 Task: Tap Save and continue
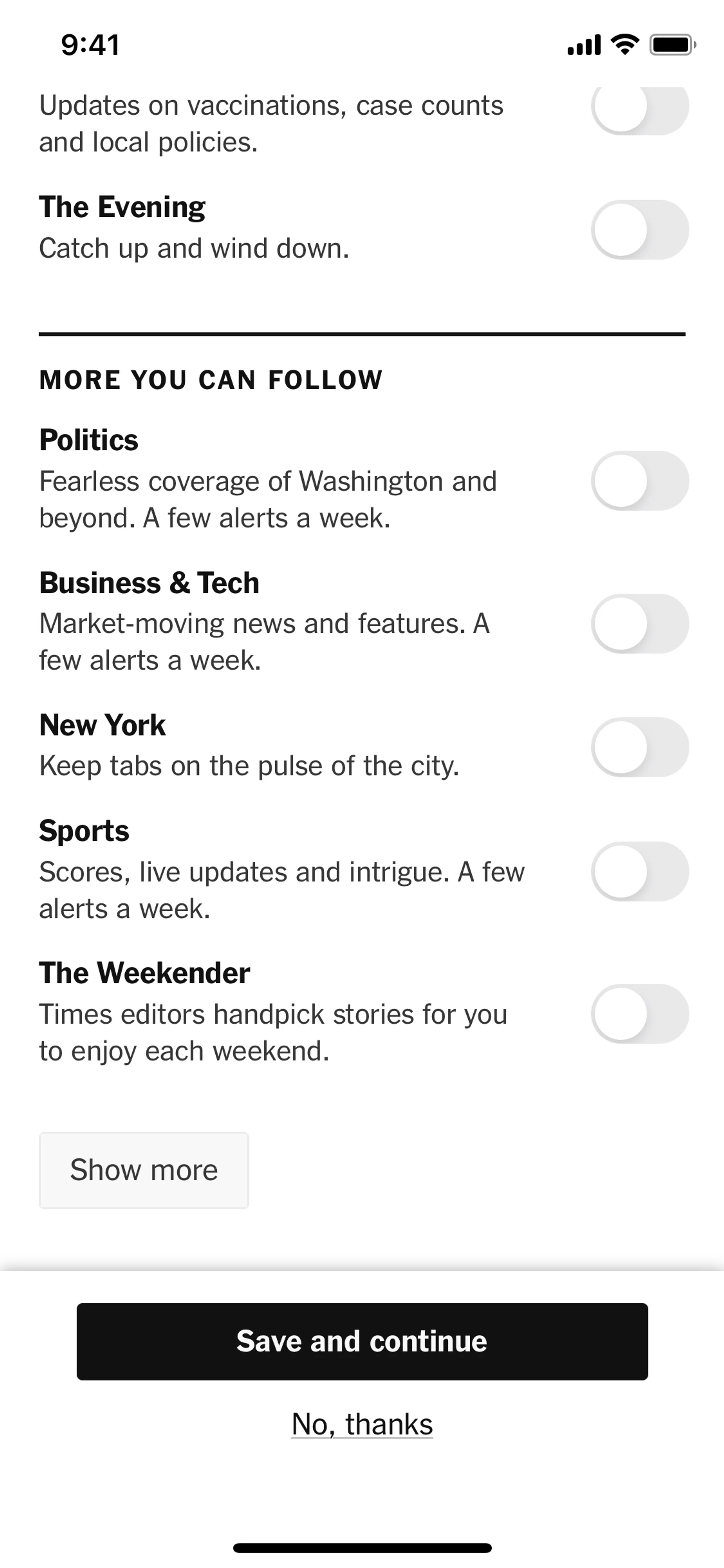(x=362, y=1342)
